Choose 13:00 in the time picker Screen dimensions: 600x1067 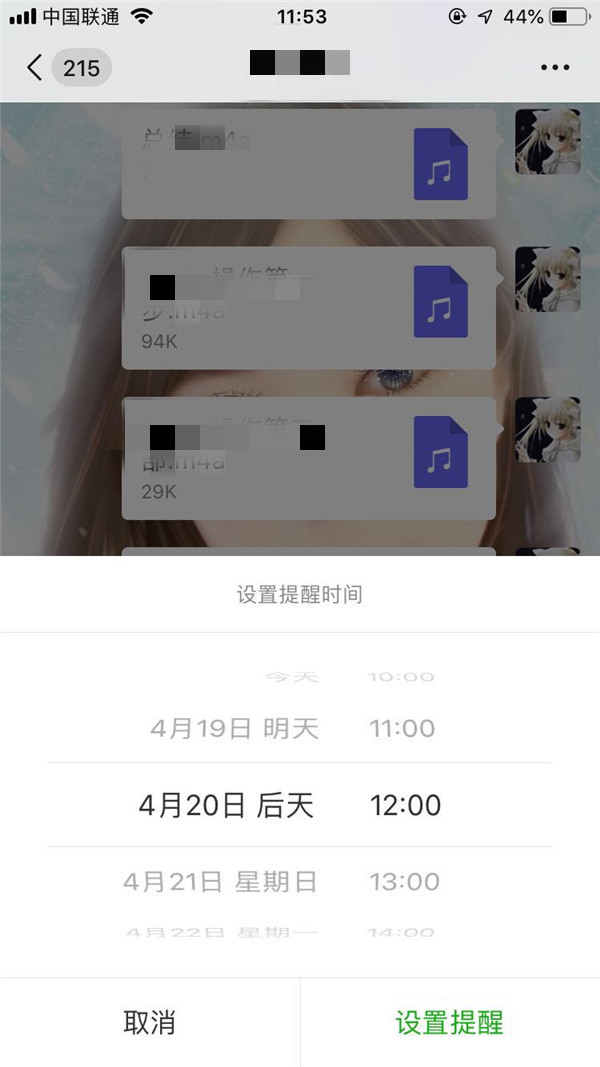(x=404, y=881)
